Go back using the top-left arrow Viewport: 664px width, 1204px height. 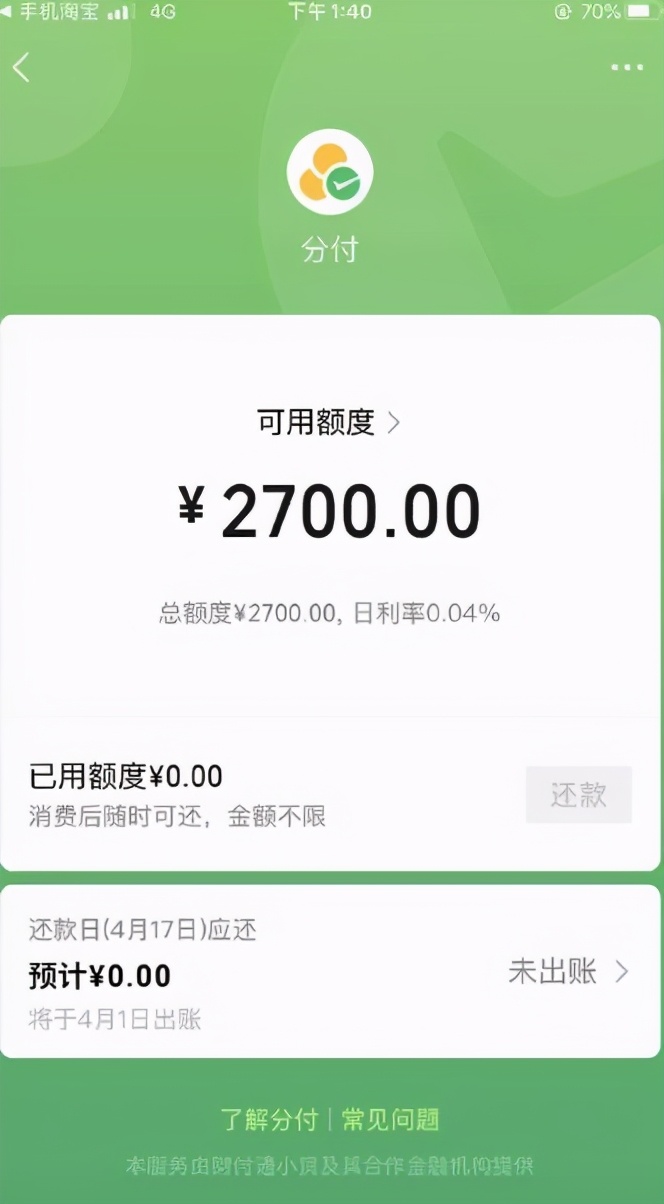pyautogui.click(x=22, y=68)
